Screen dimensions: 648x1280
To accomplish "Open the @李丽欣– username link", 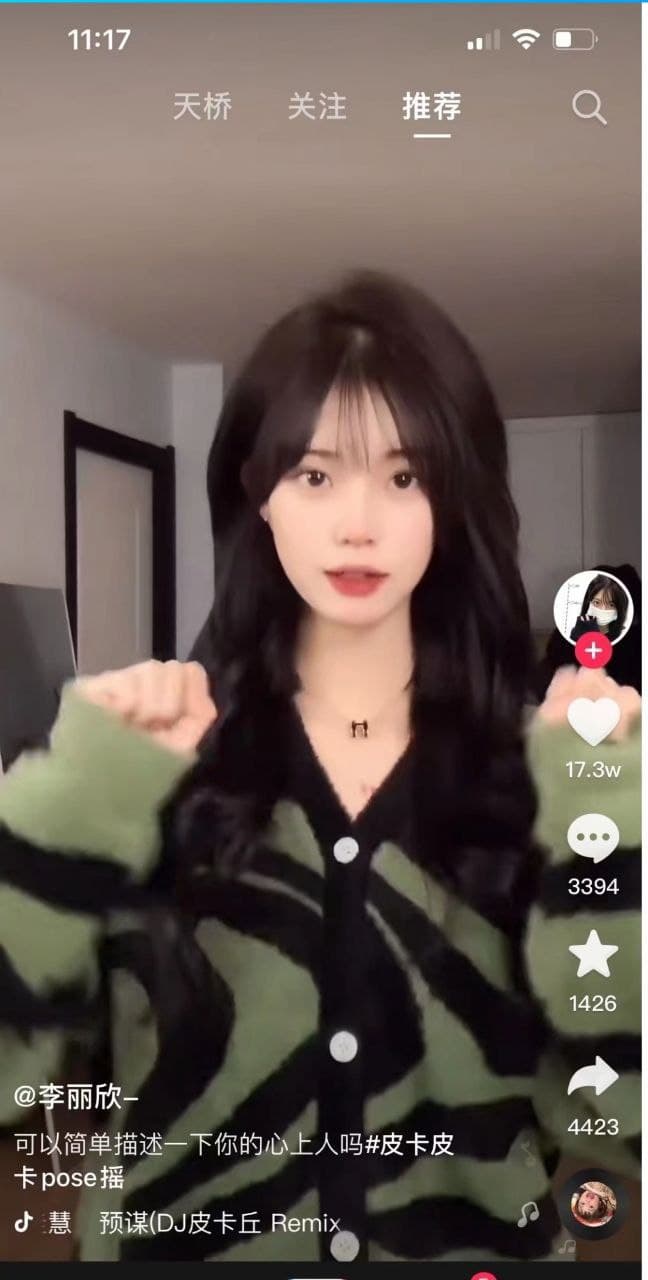I will click(x=76, y=1097).
